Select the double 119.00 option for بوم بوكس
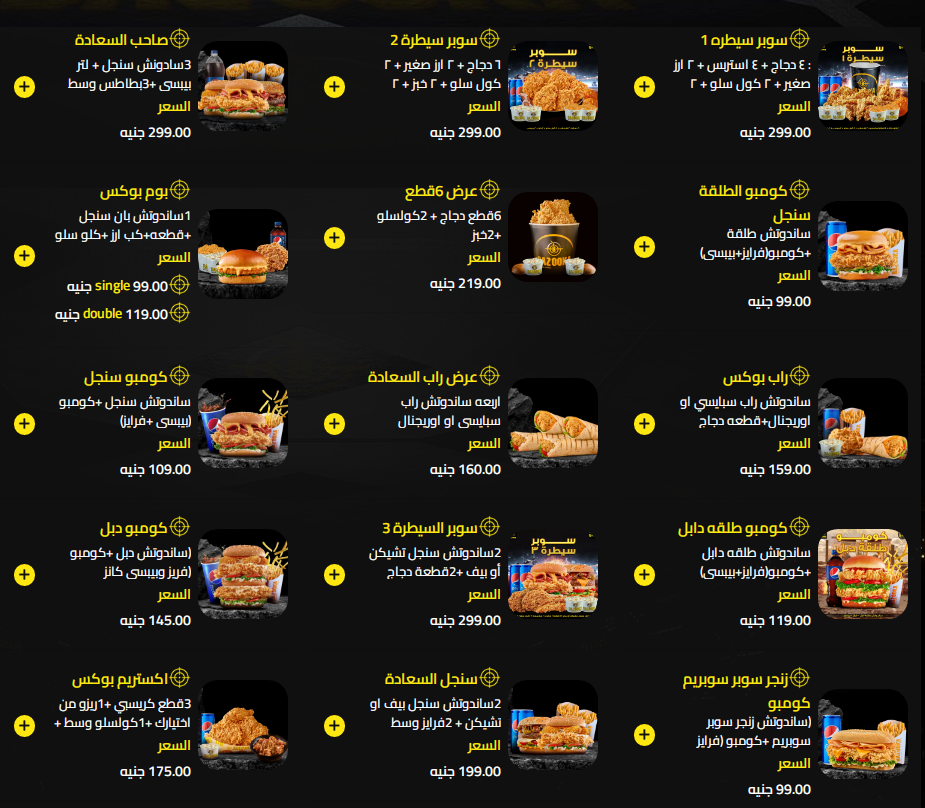Screen dimensions: 925x808 tap(179, 314)
